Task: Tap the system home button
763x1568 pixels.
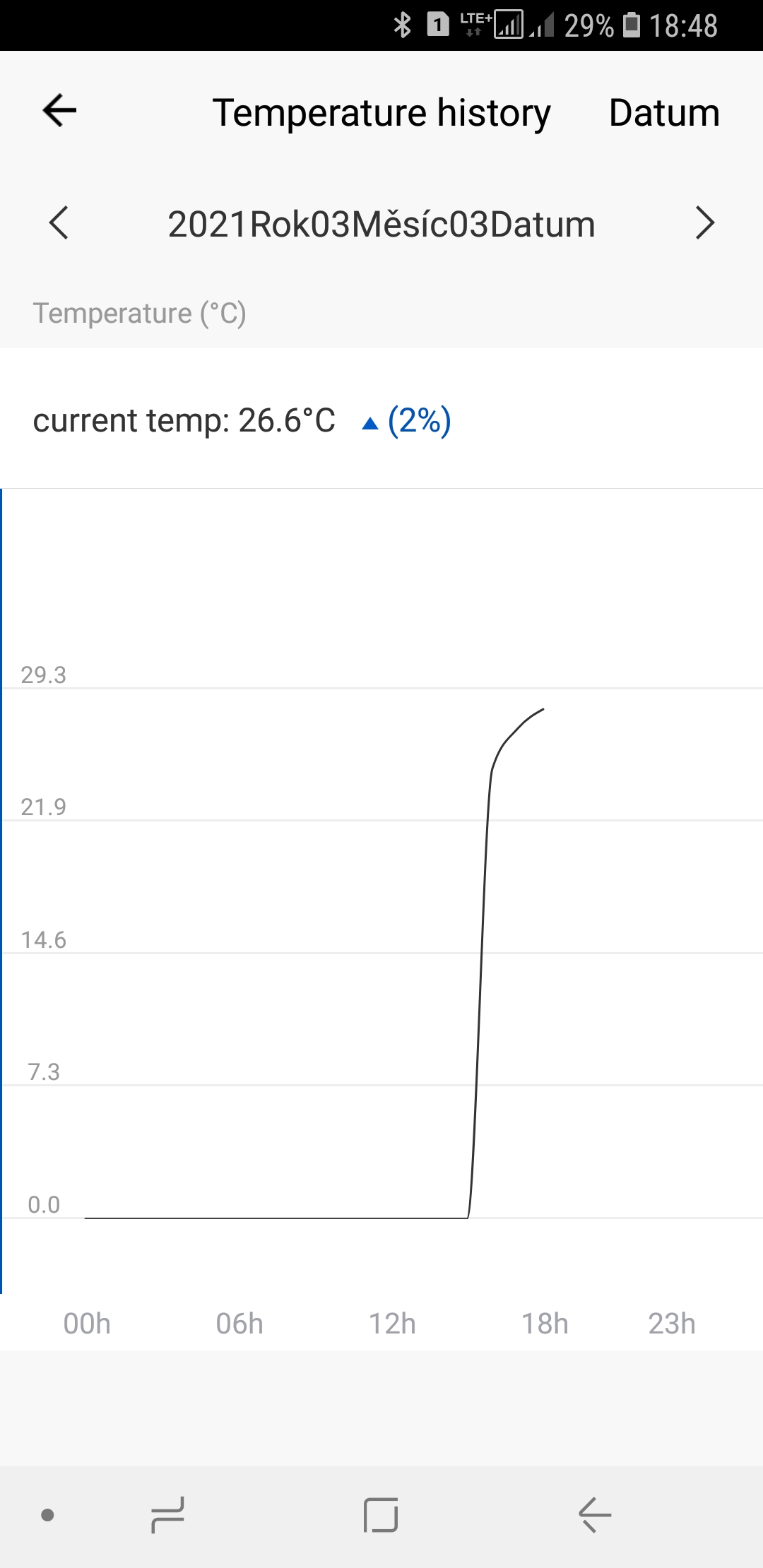Action: pyautogui.click(x=381, y=1515)
